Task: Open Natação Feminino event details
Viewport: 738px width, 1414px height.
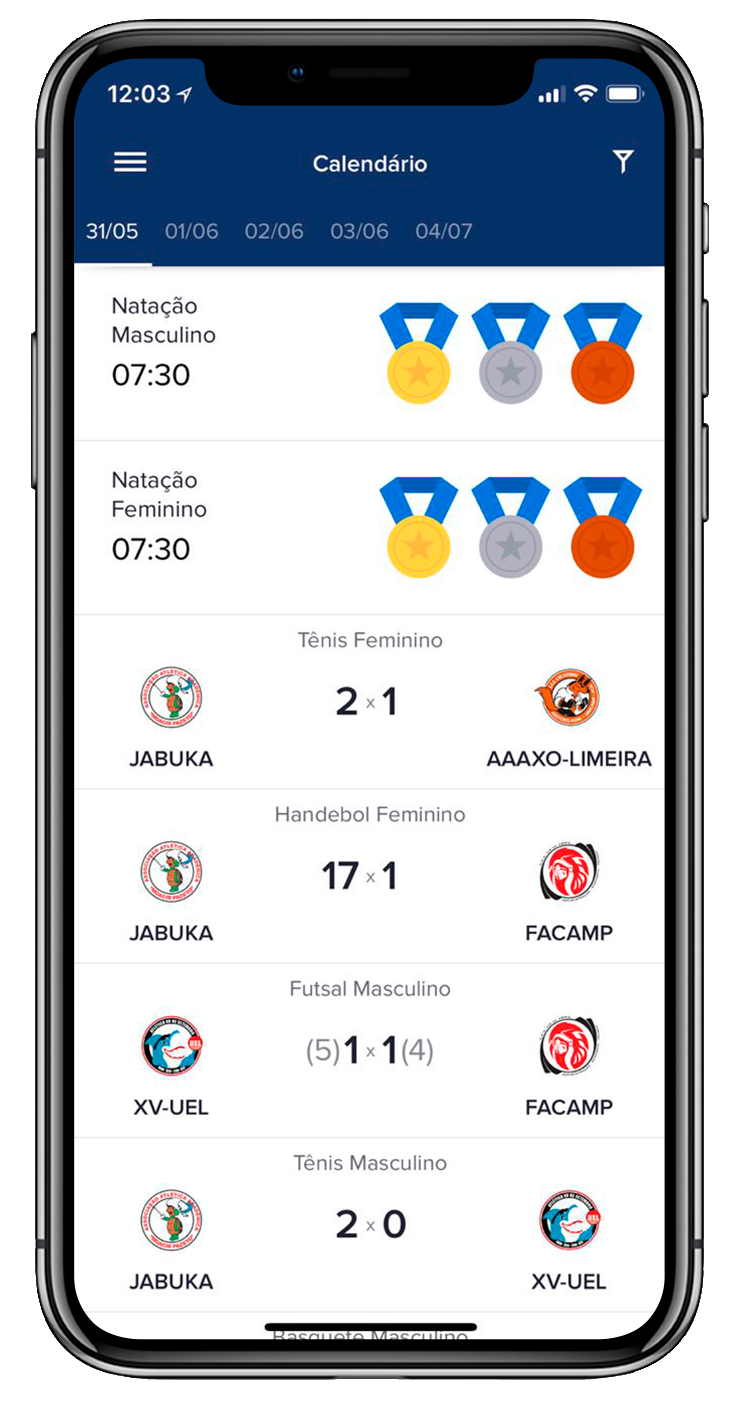Action: point(369,527)
